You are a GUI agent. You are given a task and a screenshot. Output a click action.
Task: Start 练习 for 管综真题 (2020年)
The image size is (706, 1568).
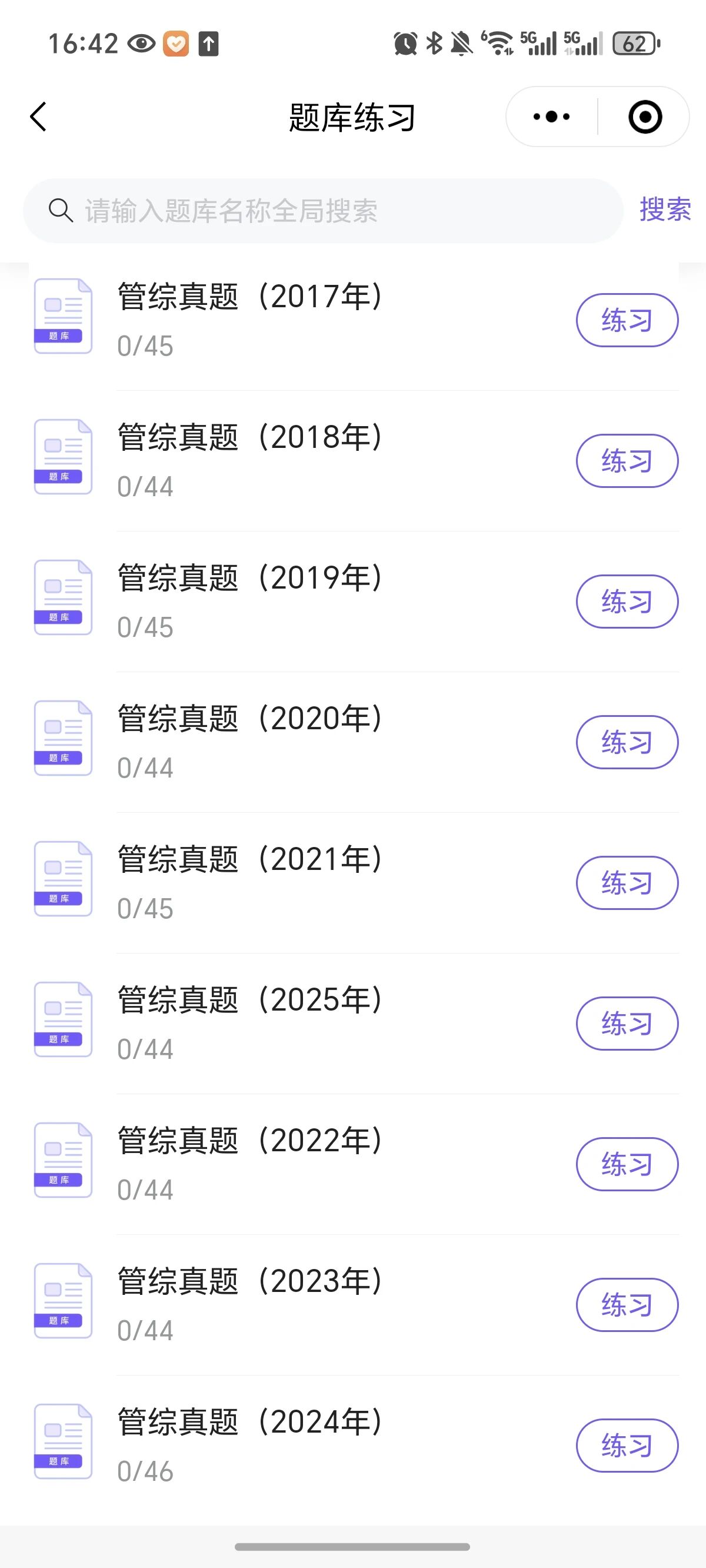pos(627,742)
